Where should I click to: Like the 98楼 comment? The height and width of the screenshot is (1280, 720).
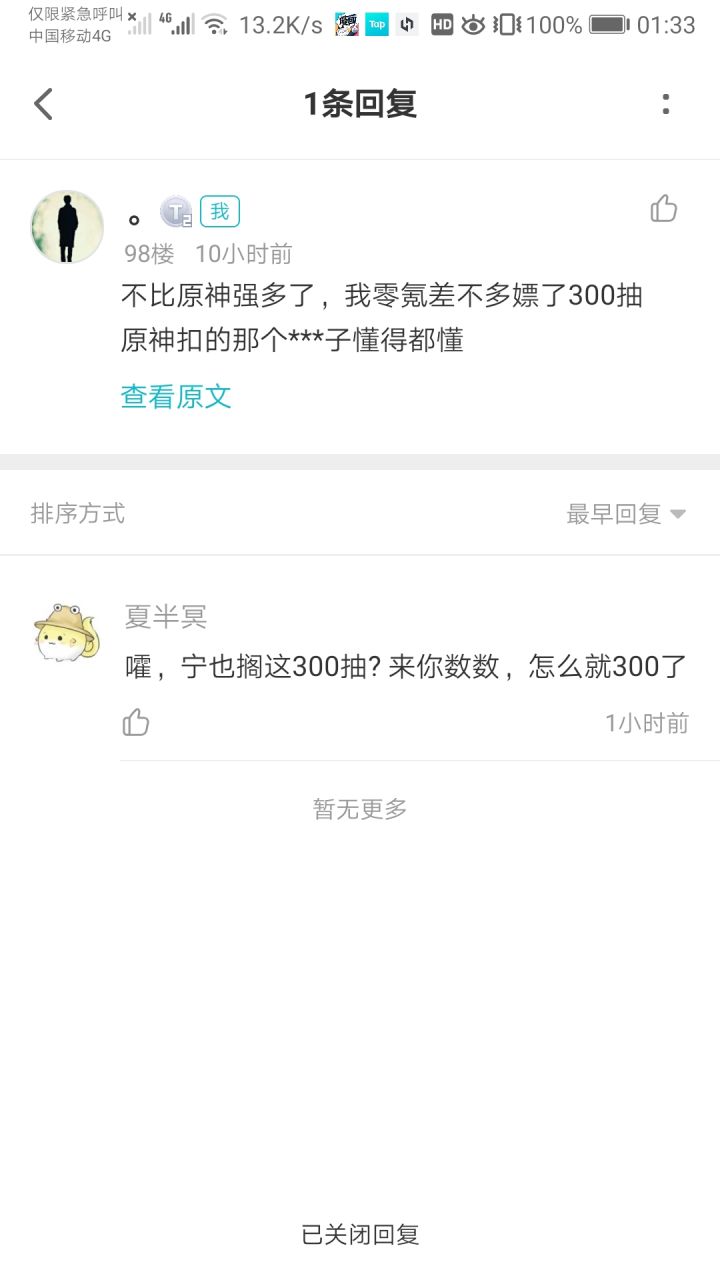pos(664,209)
